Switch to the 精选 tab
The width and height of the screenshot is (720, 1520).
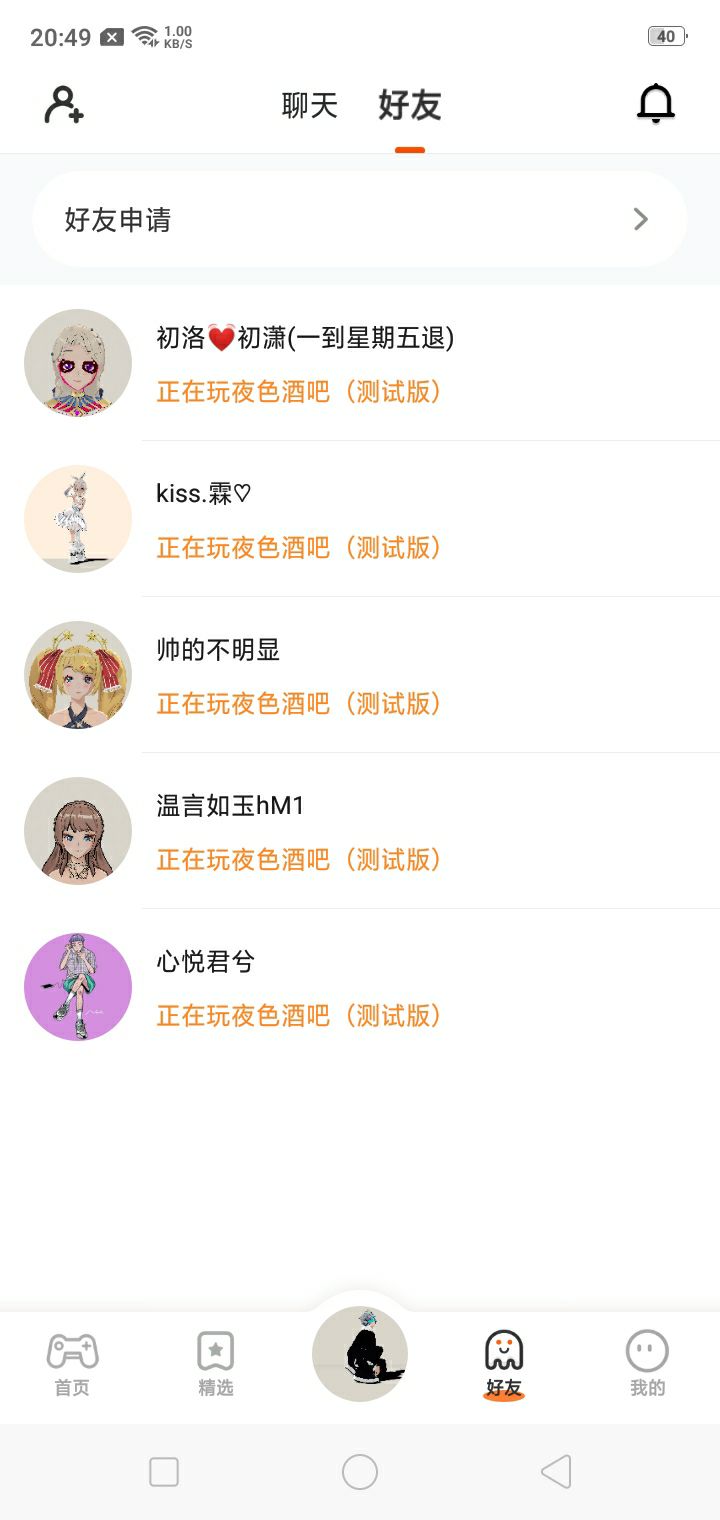[x=216, y=1364]
